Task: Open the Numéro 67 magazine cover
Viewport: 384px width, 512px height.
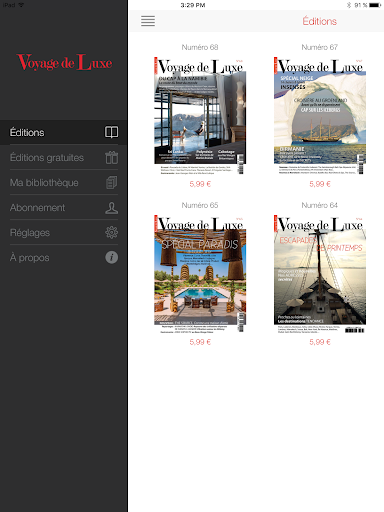Action: point(320,115)
